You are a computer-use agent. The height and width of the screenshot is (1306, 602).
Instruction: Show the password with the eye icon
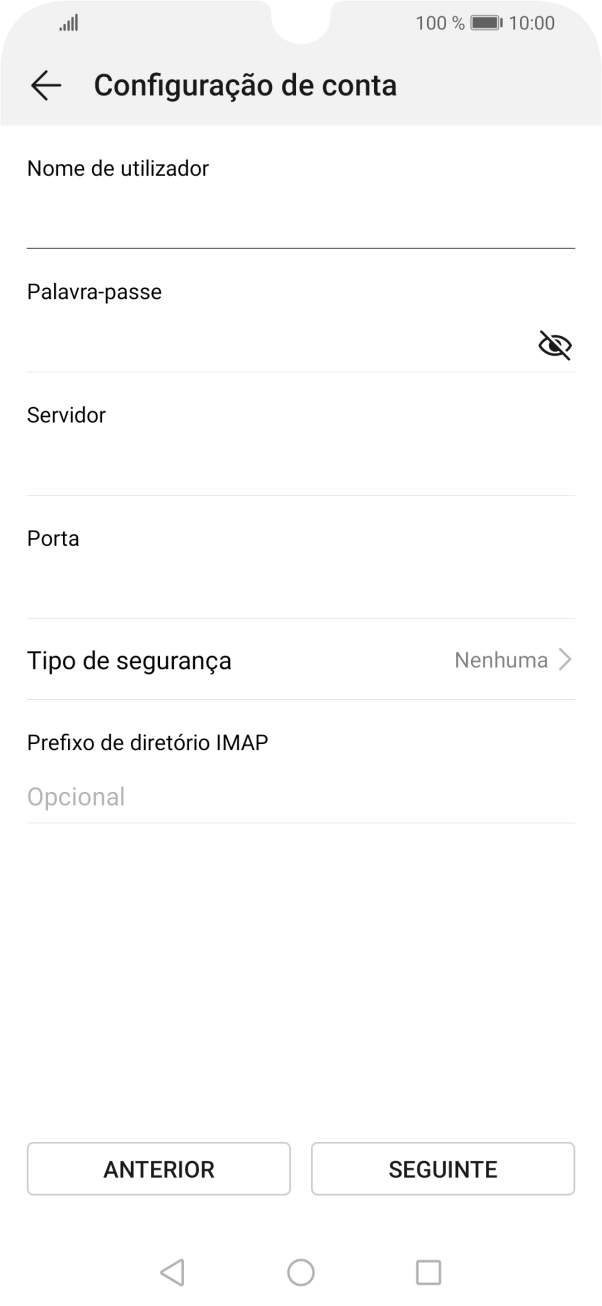pos(554,346)
